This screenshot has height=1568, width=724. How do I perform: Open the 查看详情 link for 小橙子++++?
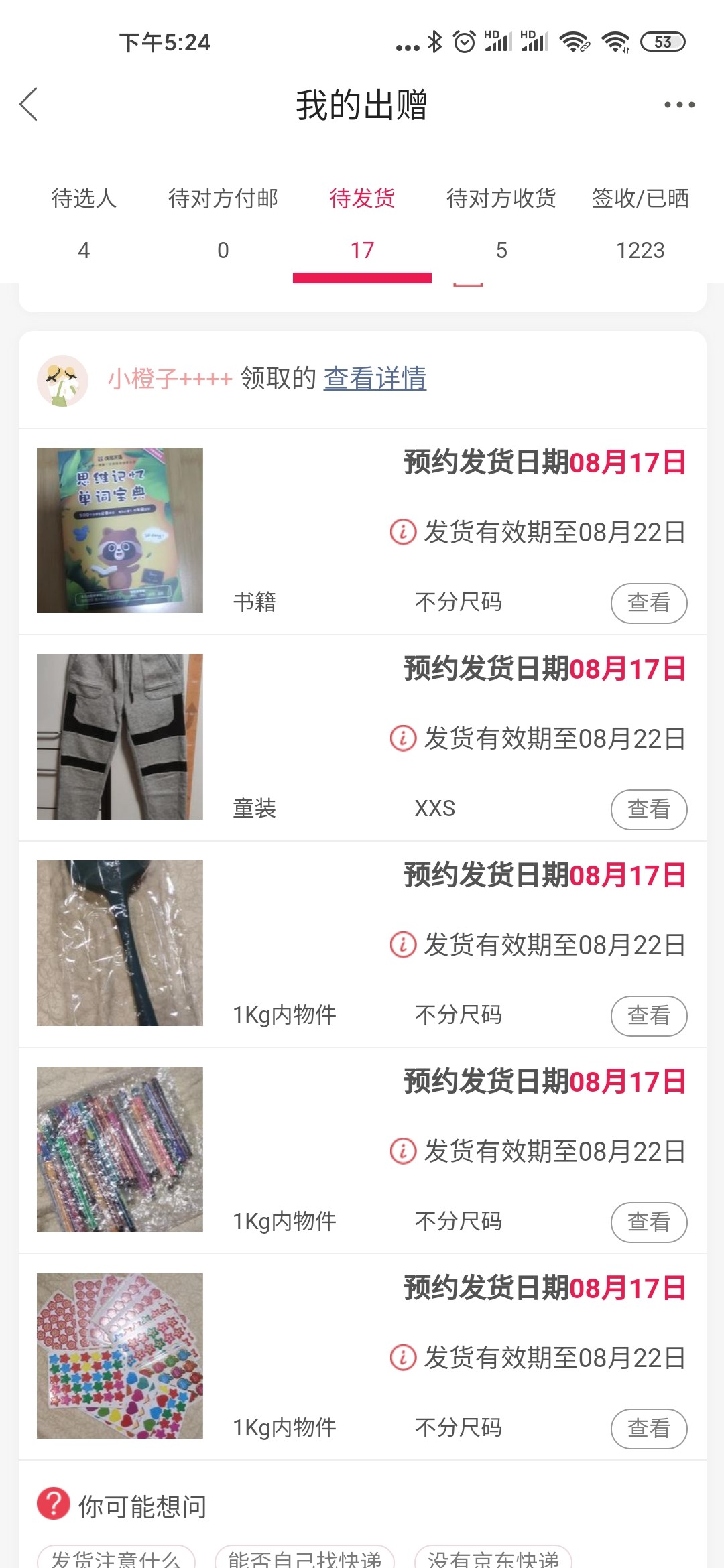coord(375,379)
